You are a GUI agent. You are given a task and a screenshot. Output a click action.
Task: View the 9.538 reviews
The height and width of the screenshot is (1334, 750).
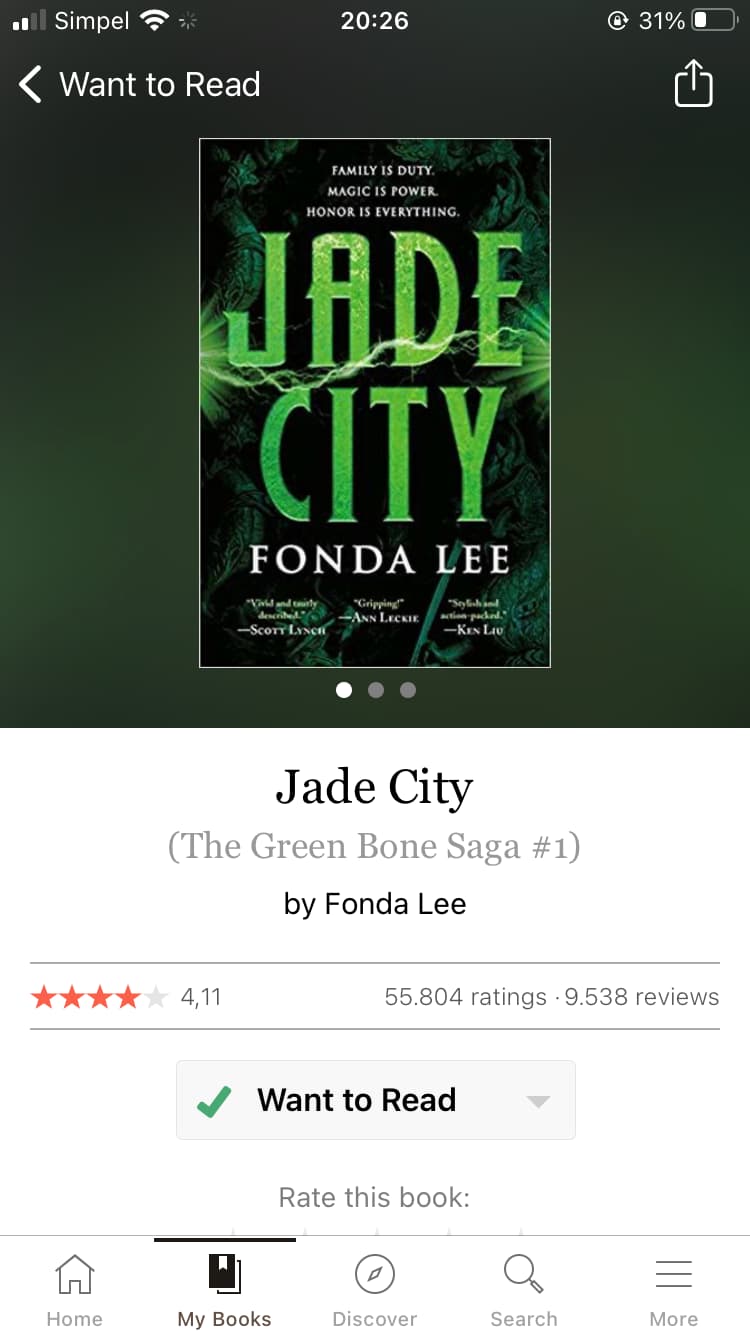(x=642, y=997)
